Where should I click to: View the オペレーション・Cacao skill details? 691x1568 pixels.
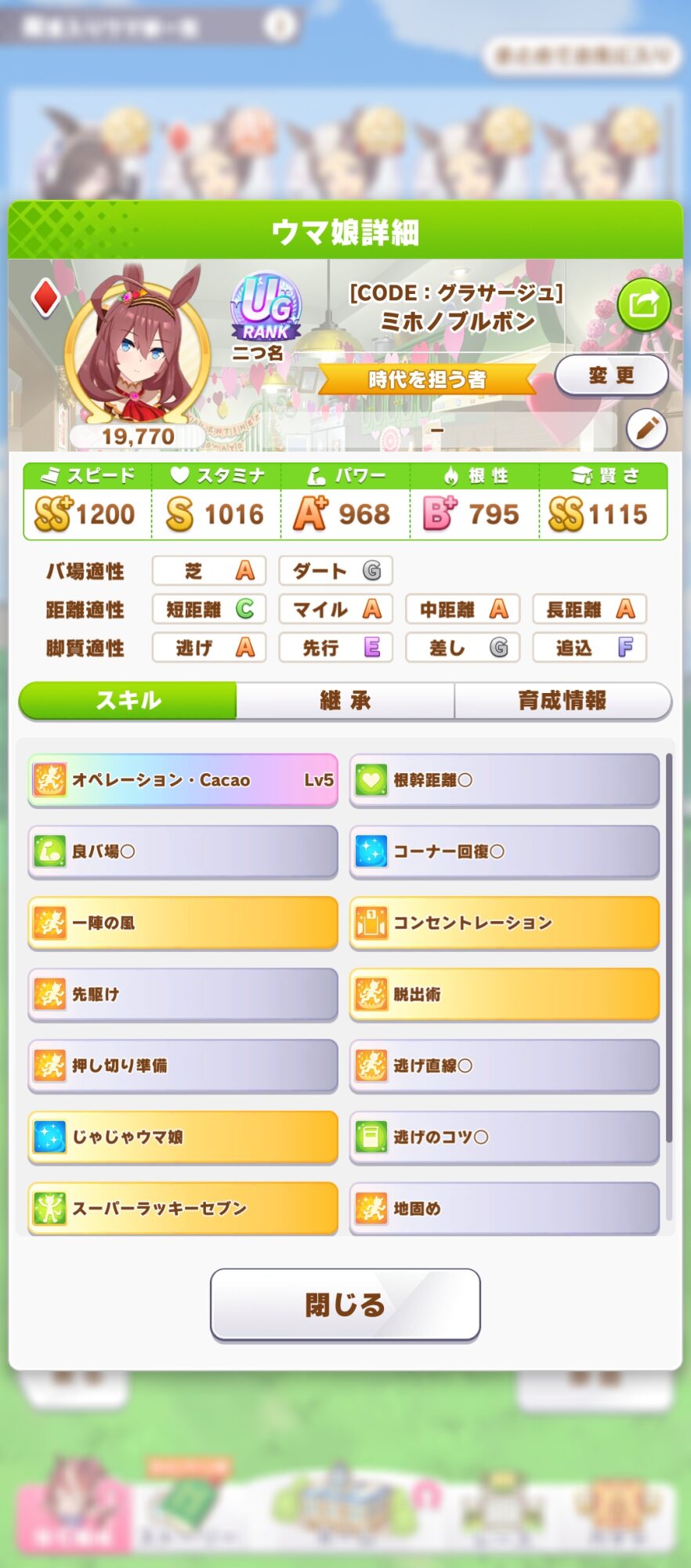click(x=183, y=780)
